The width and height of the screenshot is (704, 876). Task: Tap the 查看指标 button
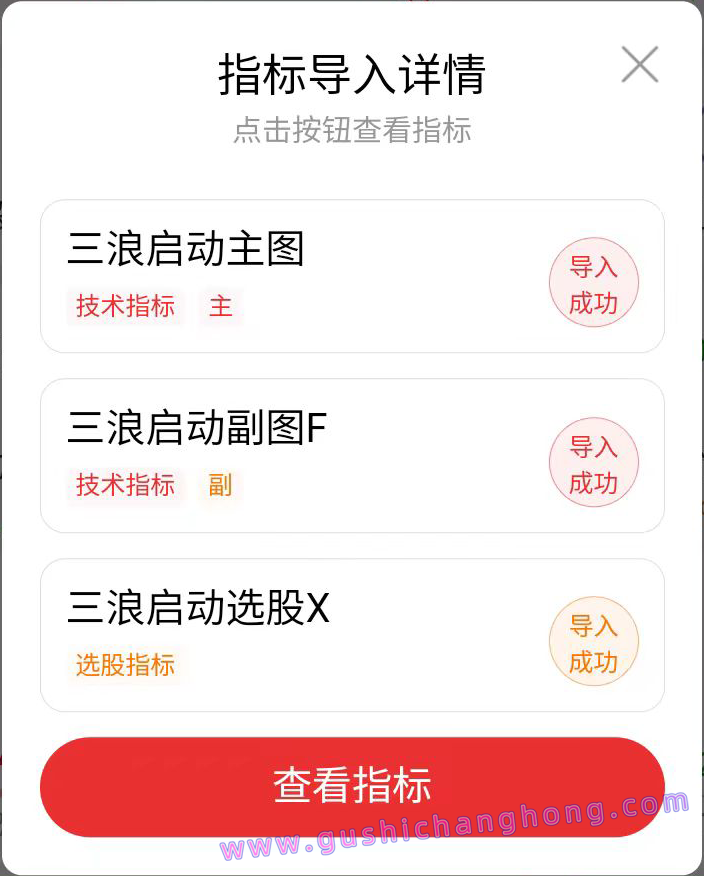(352, 786)
